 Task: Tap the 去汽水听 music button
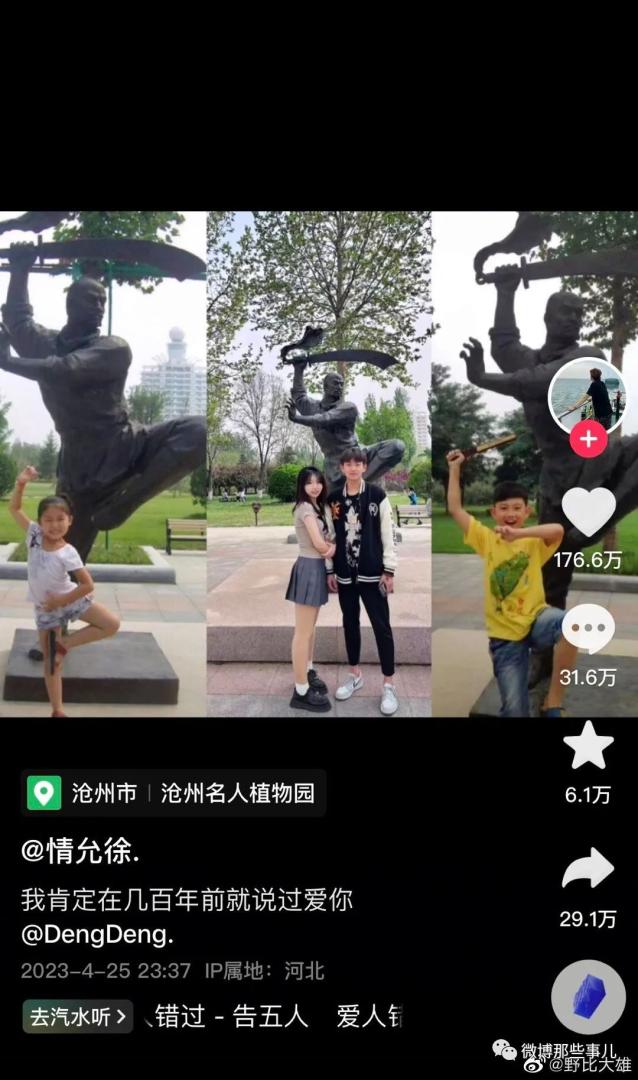coord(78,1017)
